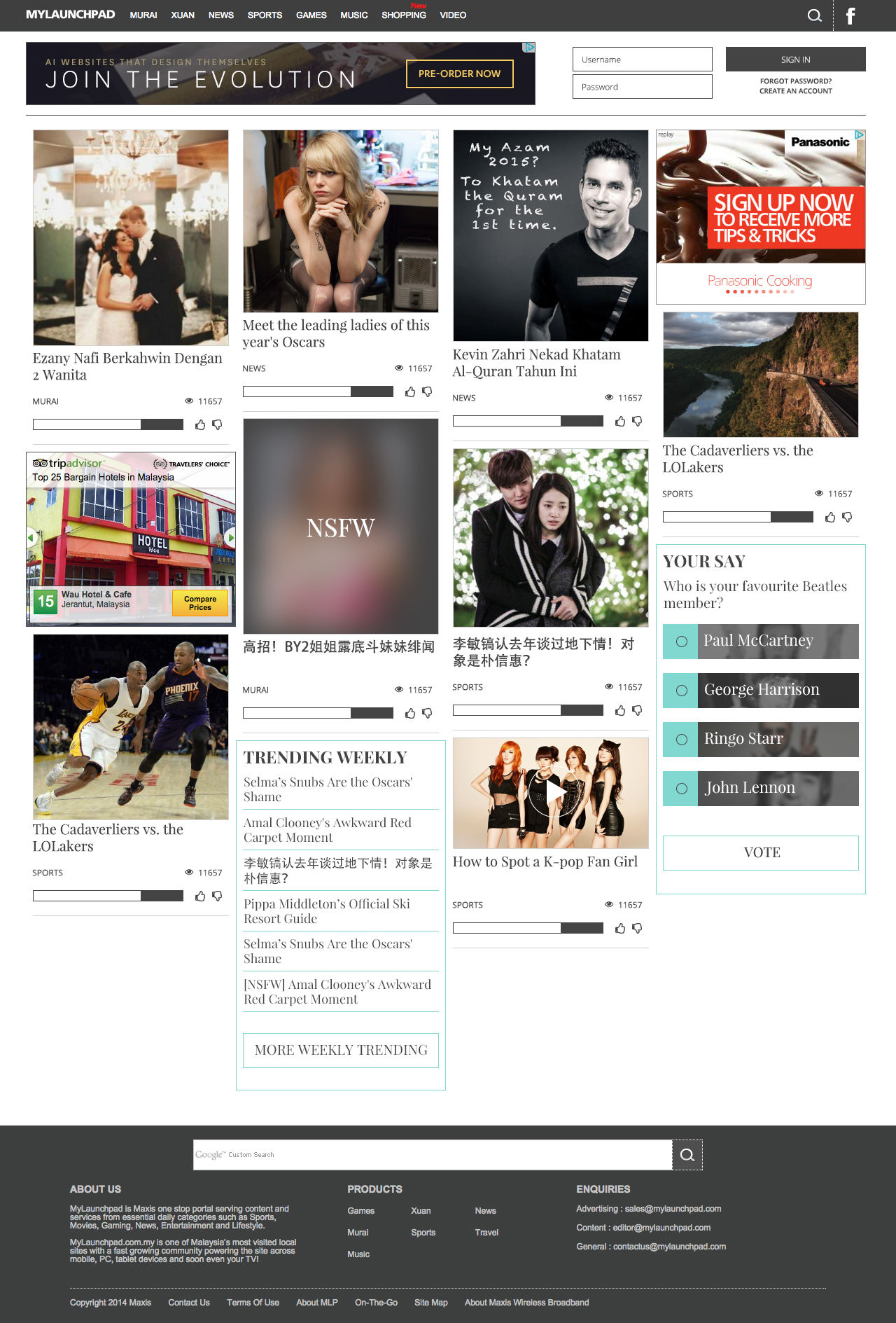Open the Facebook page icon

tap(850, 15)
